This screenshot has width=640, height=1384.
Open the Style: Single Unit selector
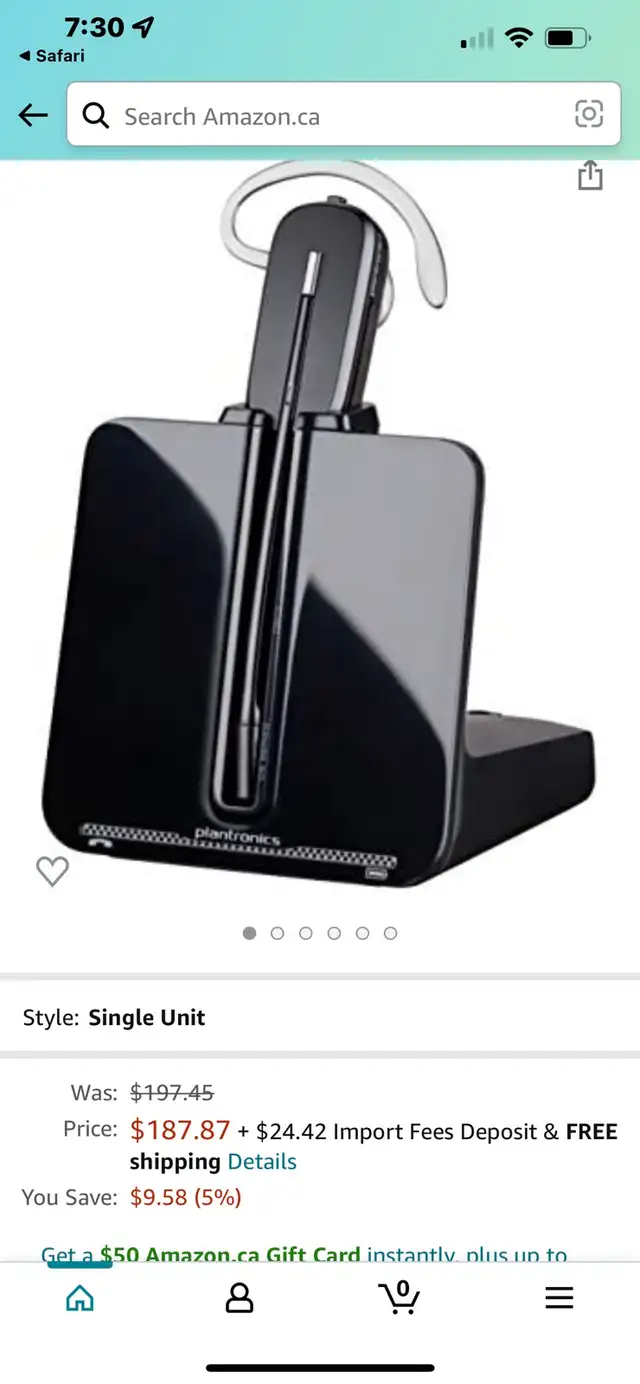[x=320, y=1018]
